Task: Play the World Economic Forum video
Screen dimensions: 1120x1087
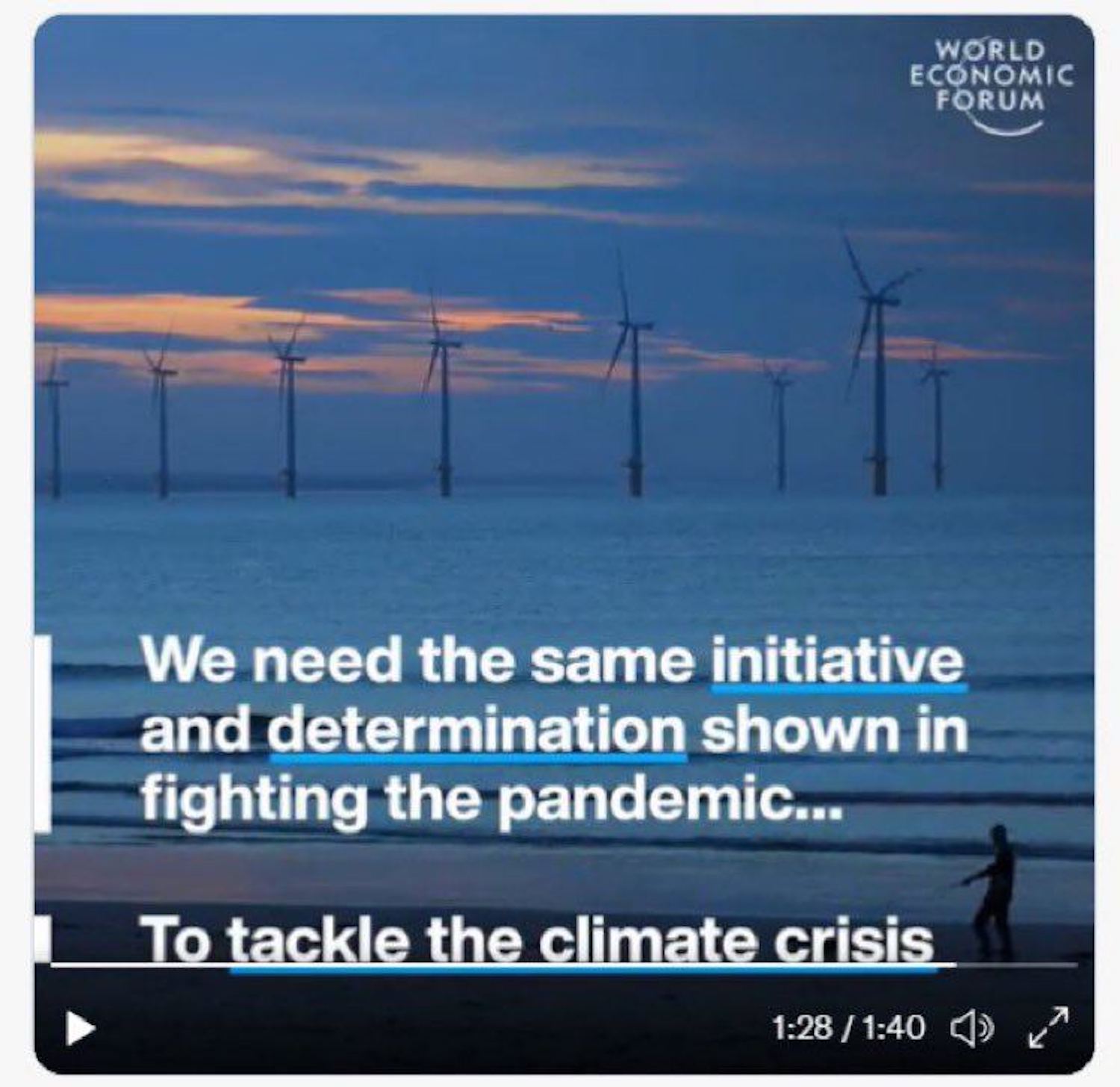Action: coord(80,1028)
